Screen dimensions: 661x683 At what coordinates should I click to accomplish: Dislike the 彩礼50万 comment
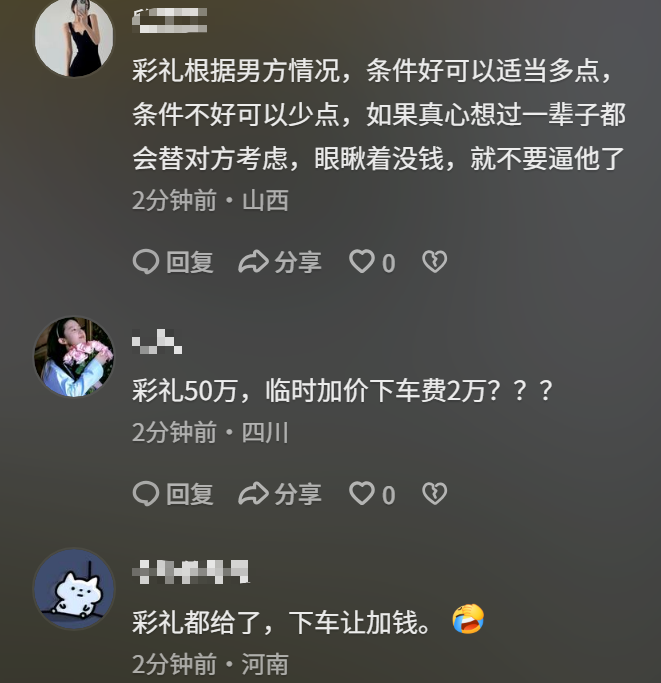click(x=434, y=493)
